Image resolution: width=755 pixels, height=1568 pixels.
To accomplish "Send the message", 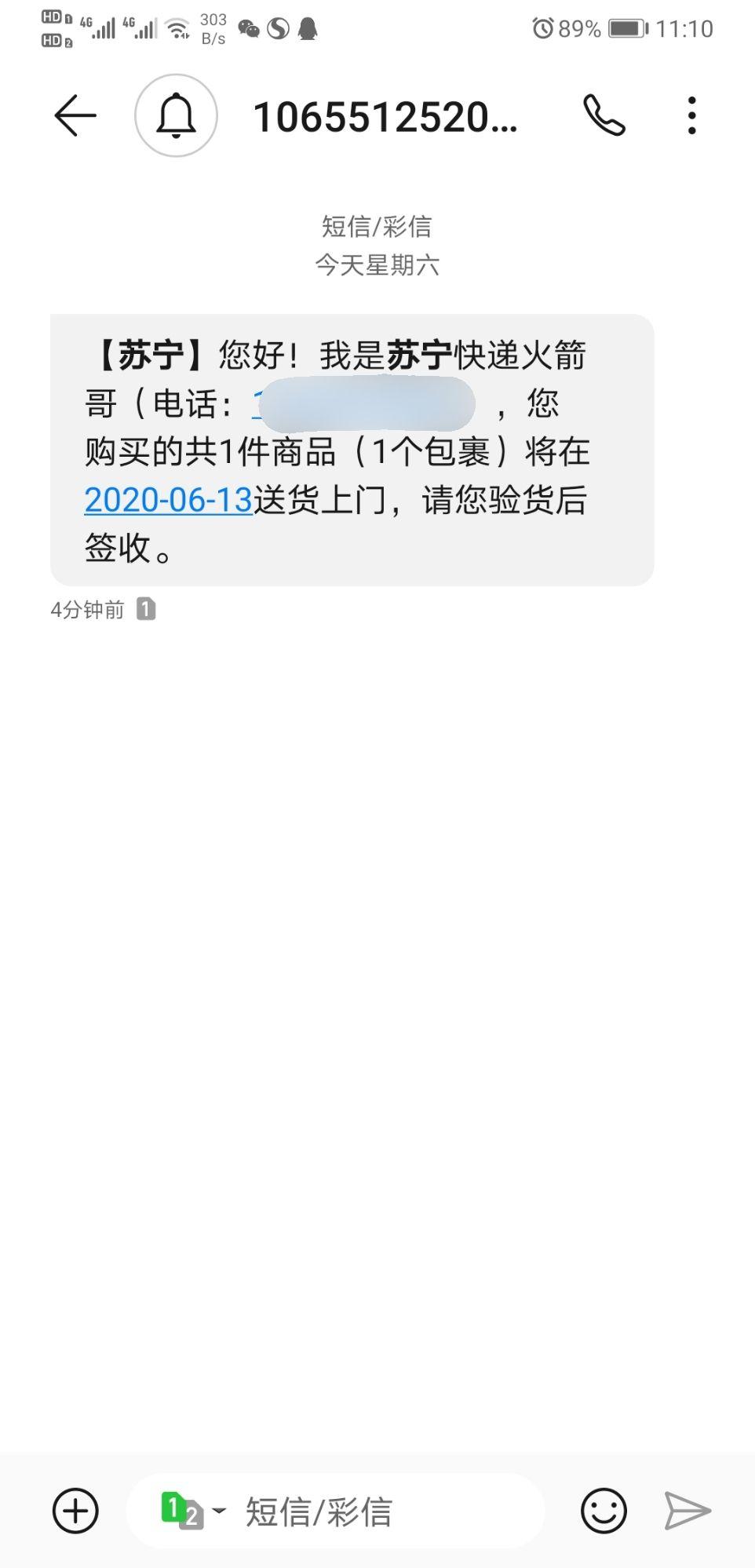I will tap(688, 1511).
